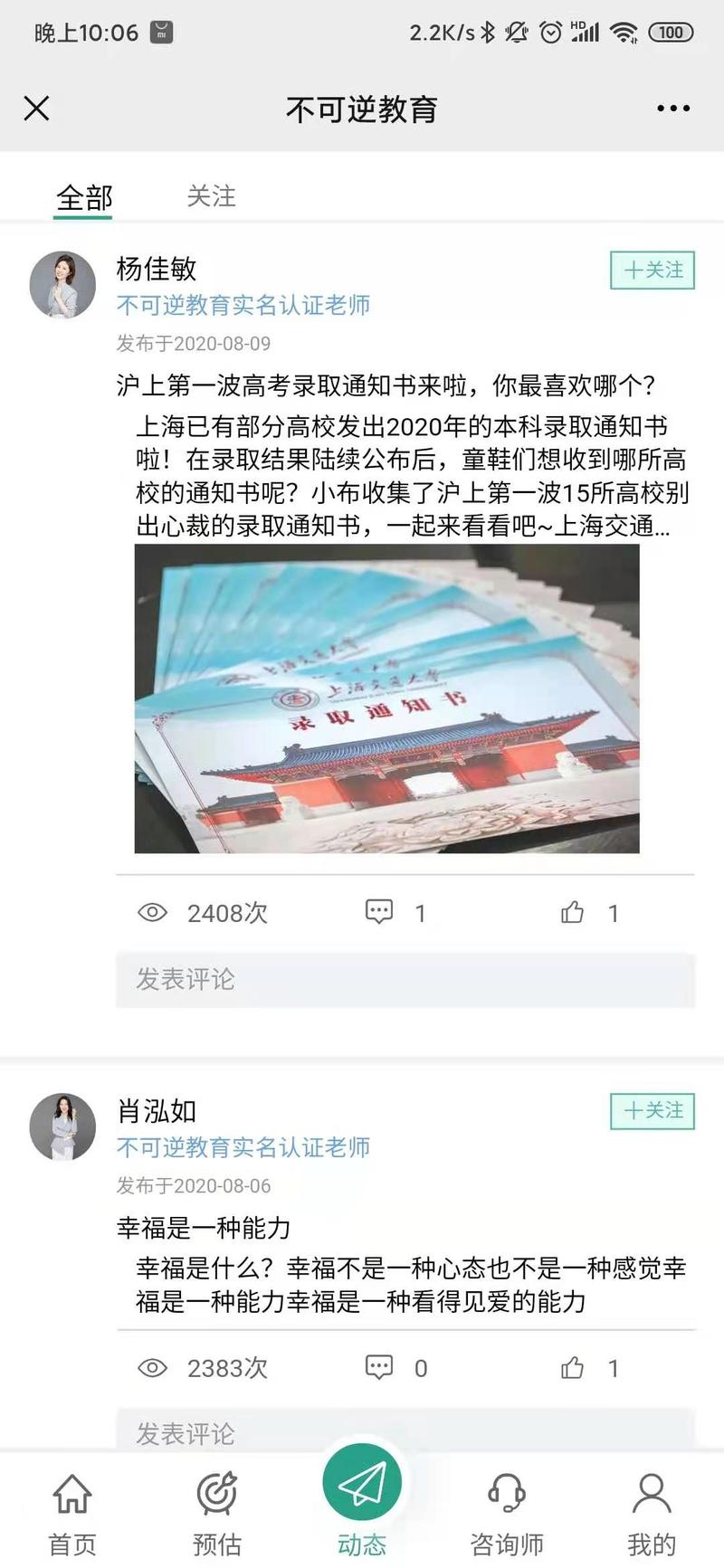The height and width of the screenshot is (1568, 724).
Task: Follow 肖泓如 with the 十关注 button
Action: 653,1111
